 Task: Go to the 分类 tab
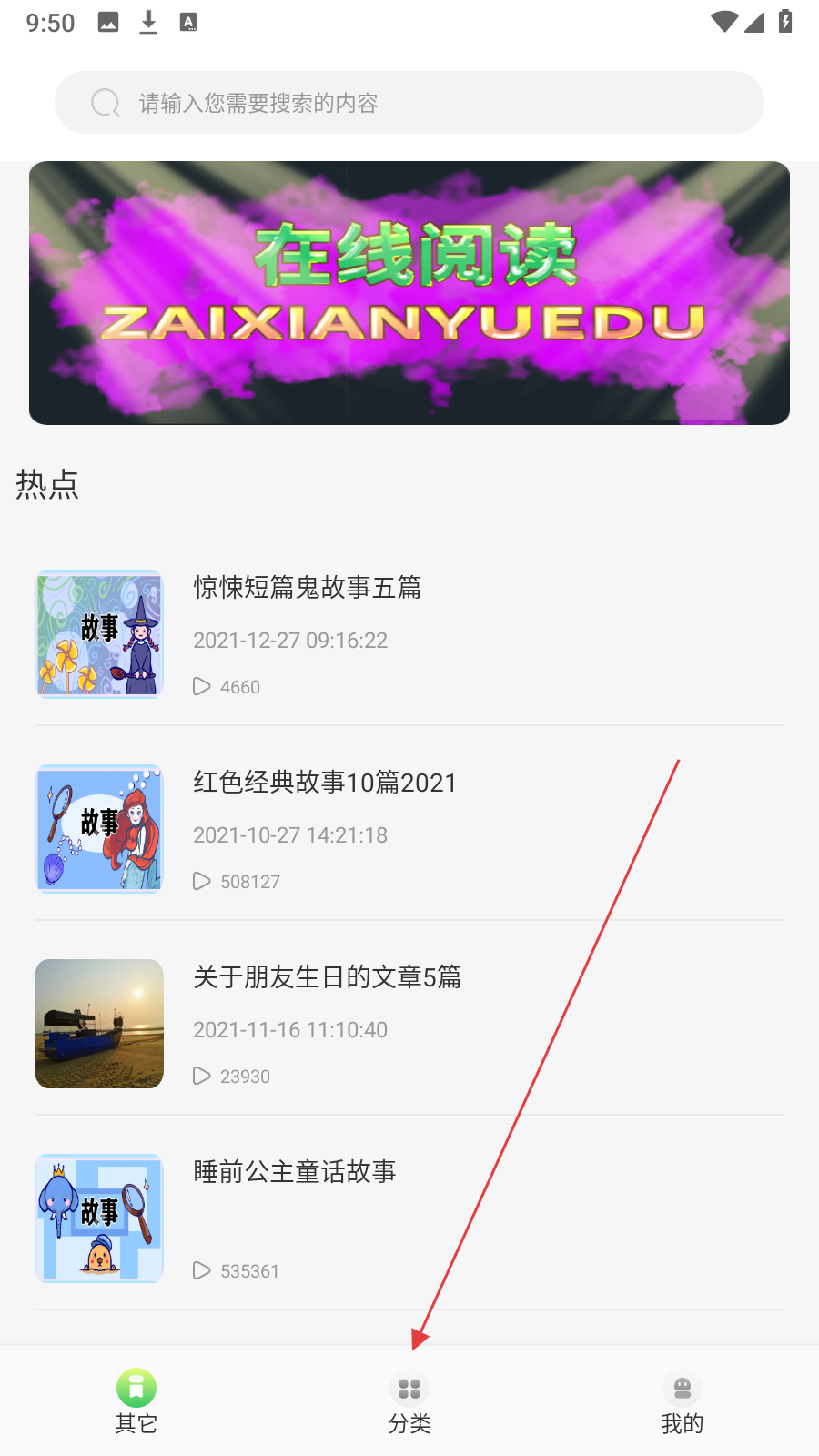(x=409, y=1401)
